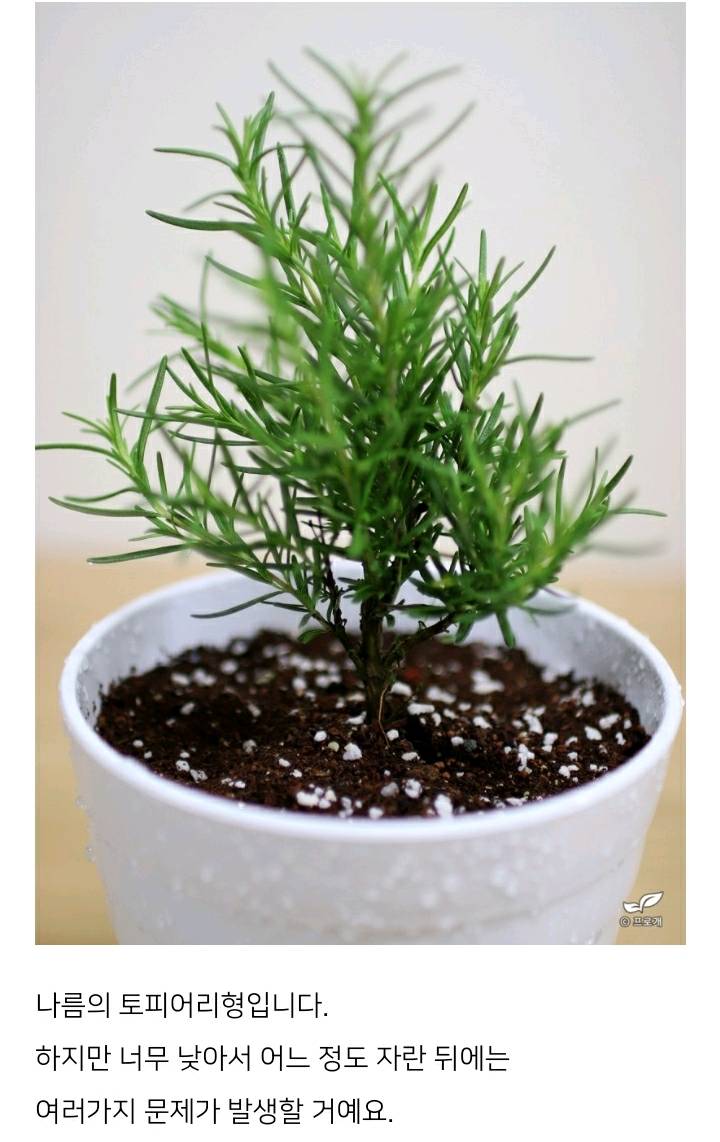
Task: Open the potted rosemary photo
Action: point(360,472)
